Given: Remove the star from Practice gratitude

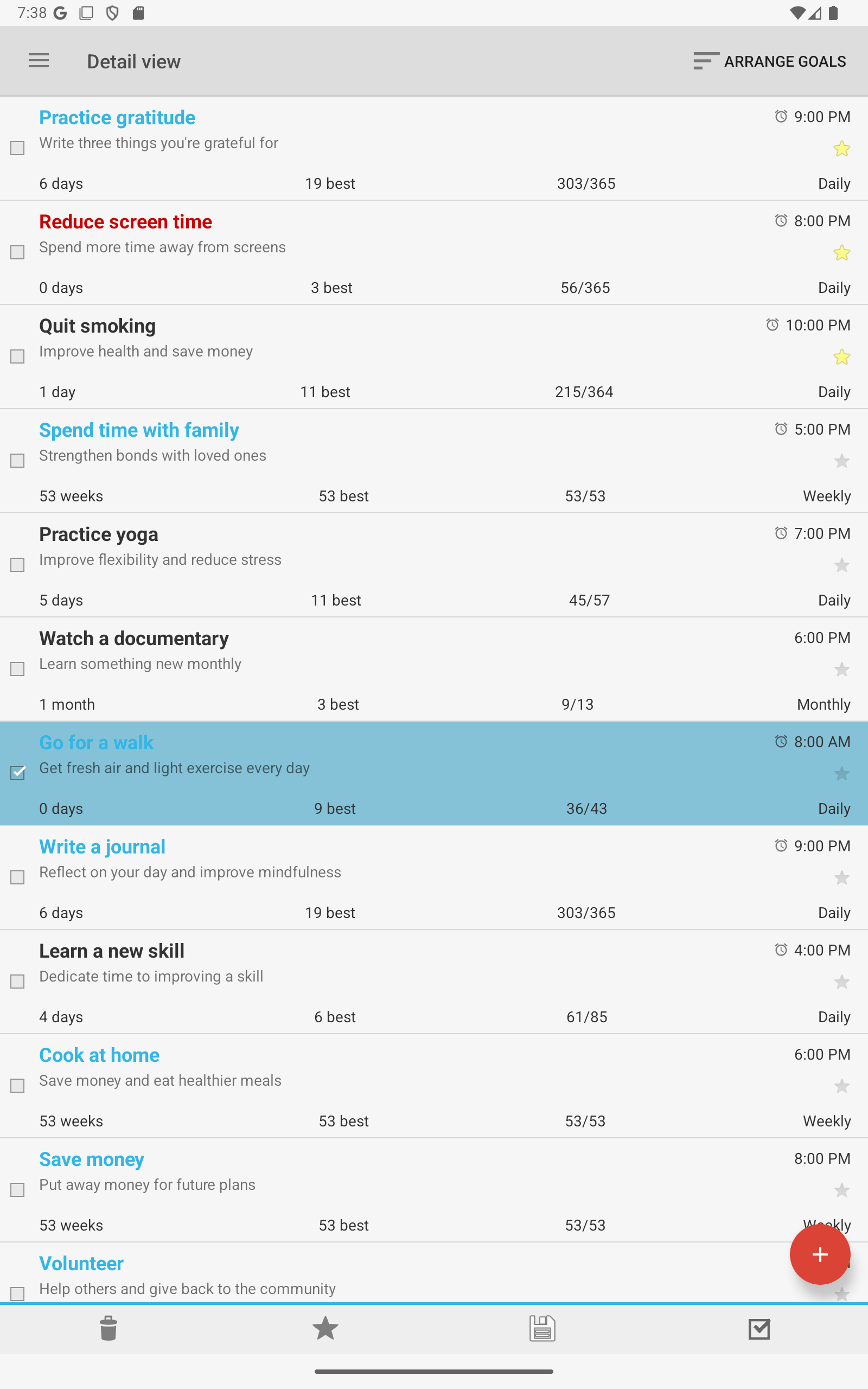Looking at the screenshot, I should click(841, 149).
